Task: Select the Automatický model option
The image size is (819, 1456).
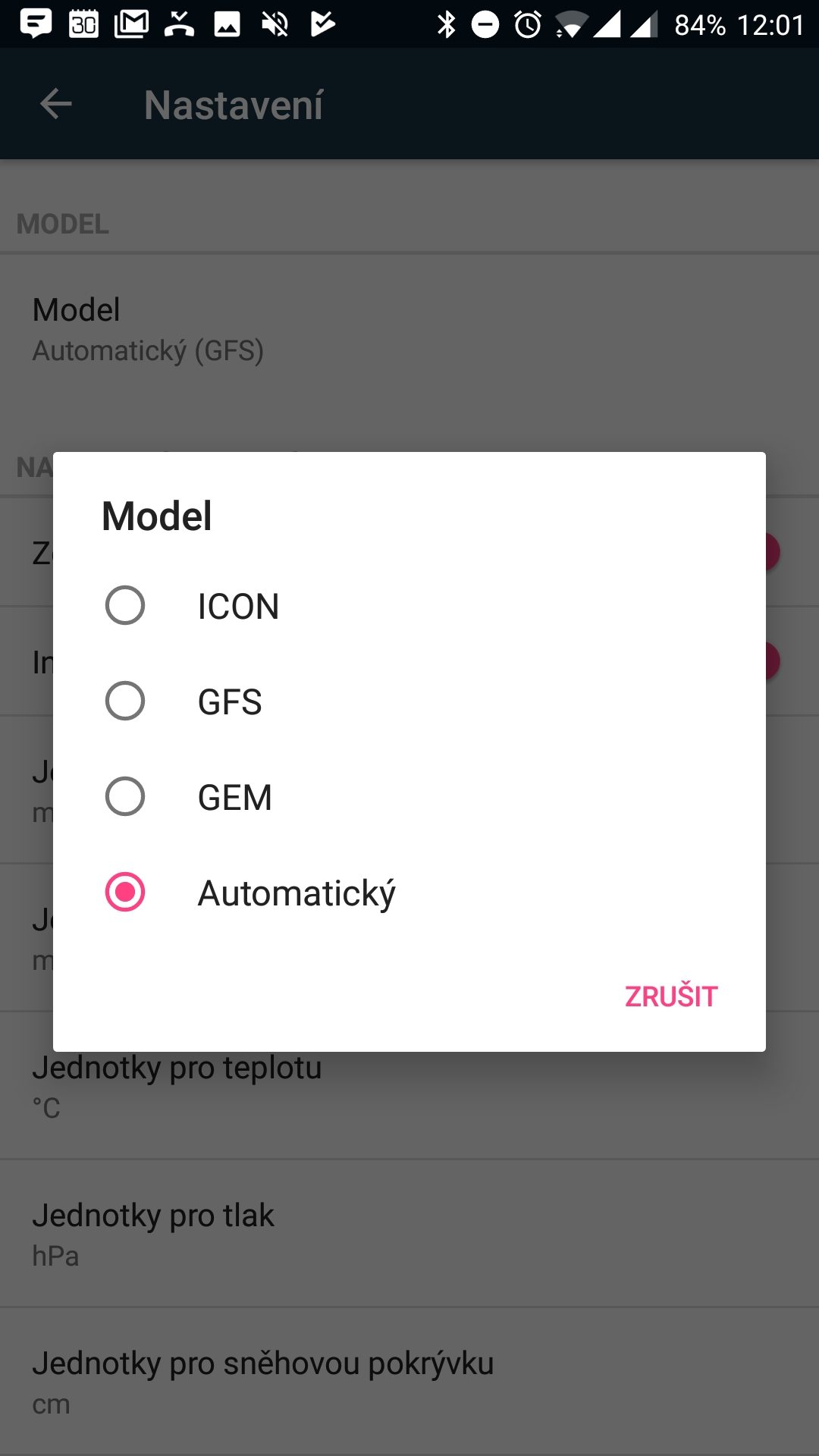Action: coord(409,893)
